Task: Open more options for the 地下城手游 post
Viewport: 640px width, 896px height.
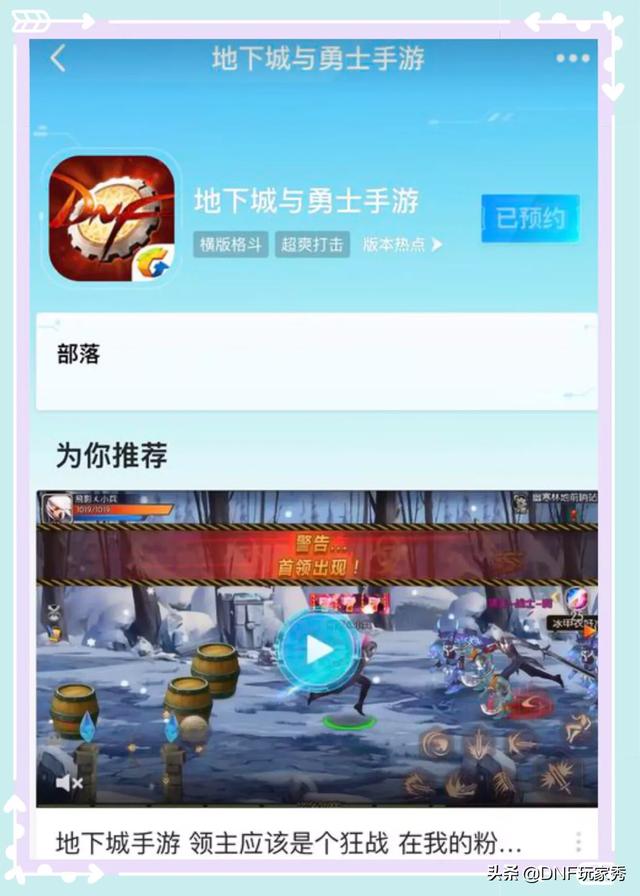Action: (578, 842)
